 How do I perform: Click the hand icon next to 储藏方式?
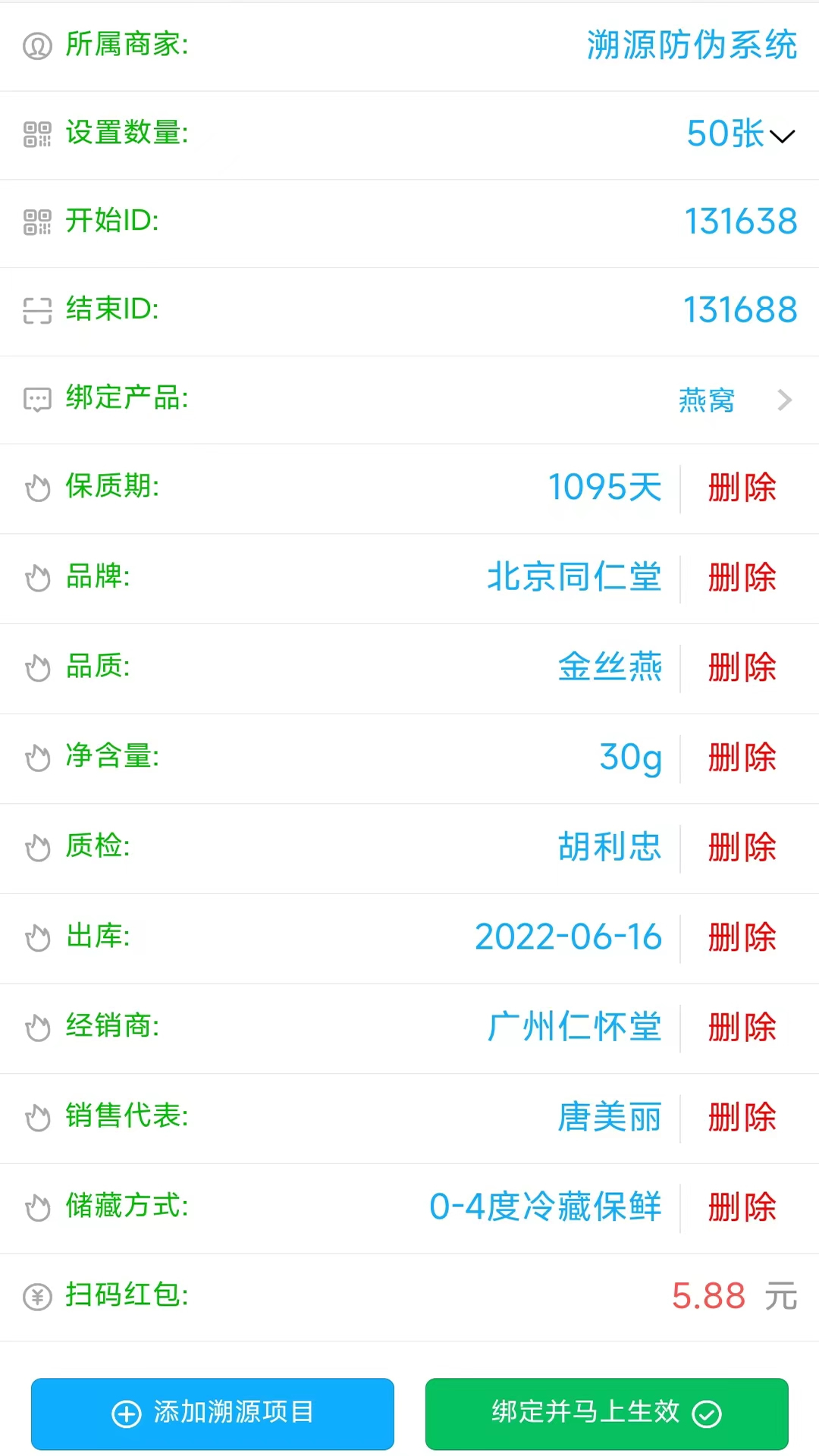(x=39, y=1209)
